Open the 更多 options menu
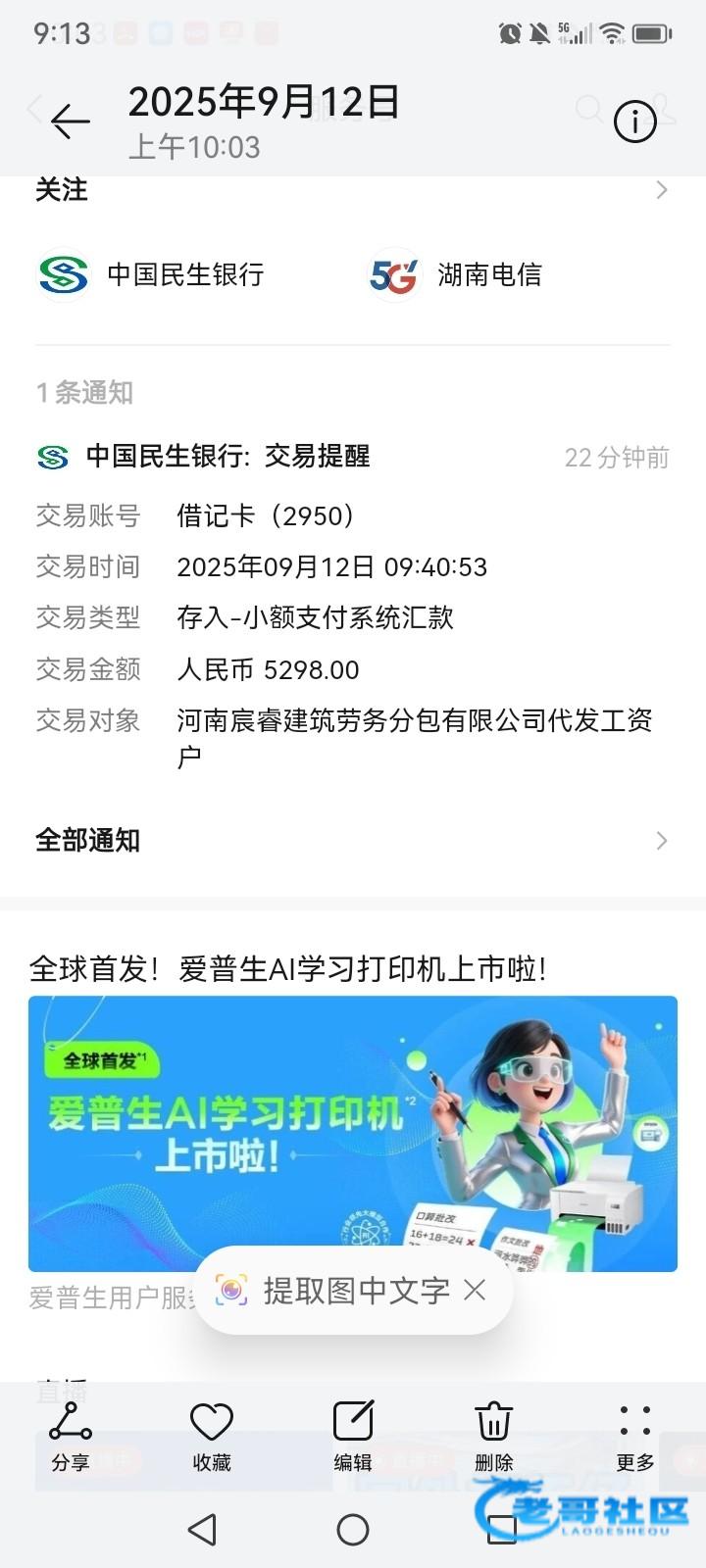The image size is (706, 1568). click(x=634, y=1435)
